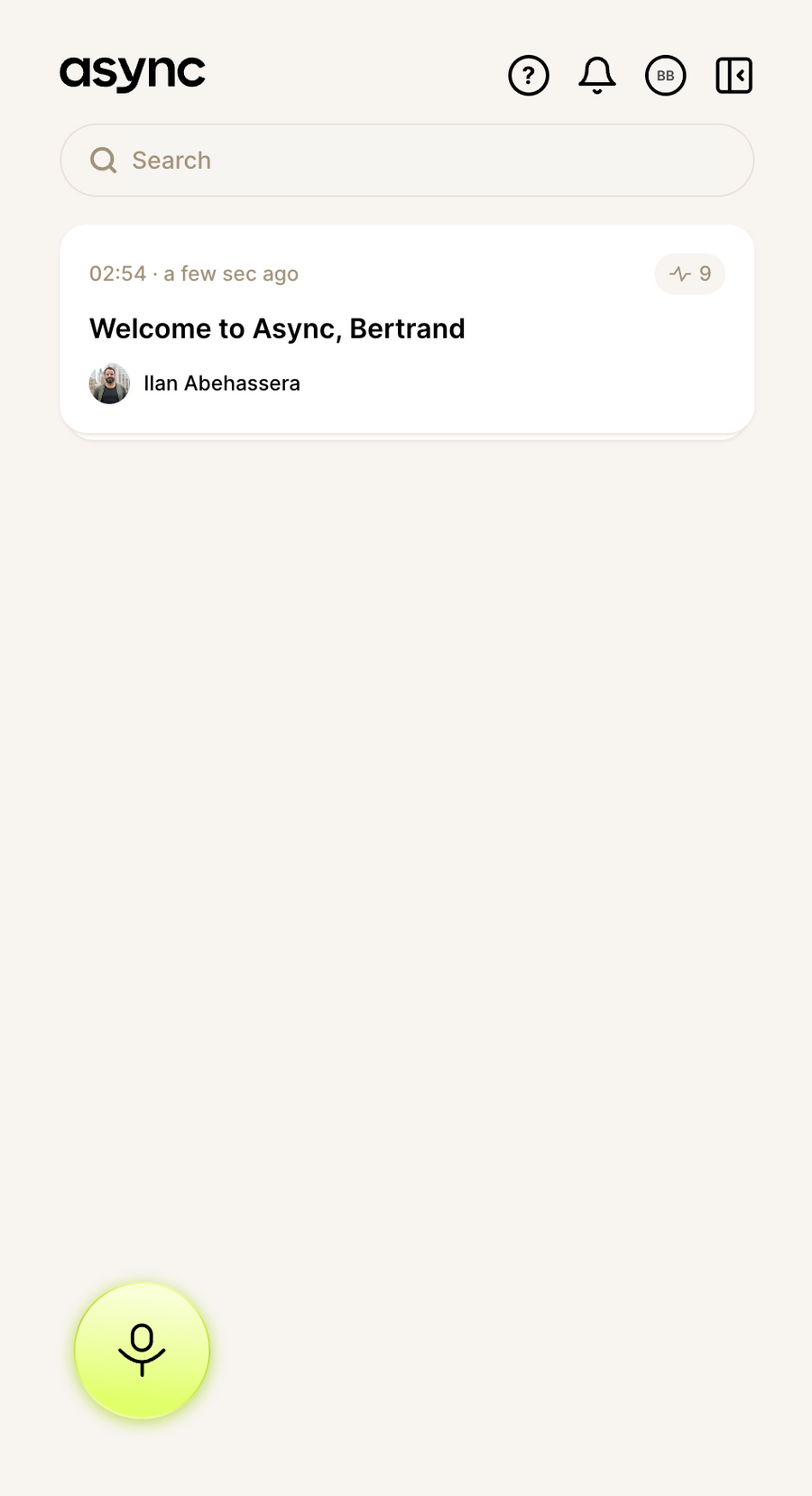The height and width of the screenshot is (1496, 812).
Task: Click the timestamp reading a few sec ago
Action: pyautogui.click(x=230, y=273)
